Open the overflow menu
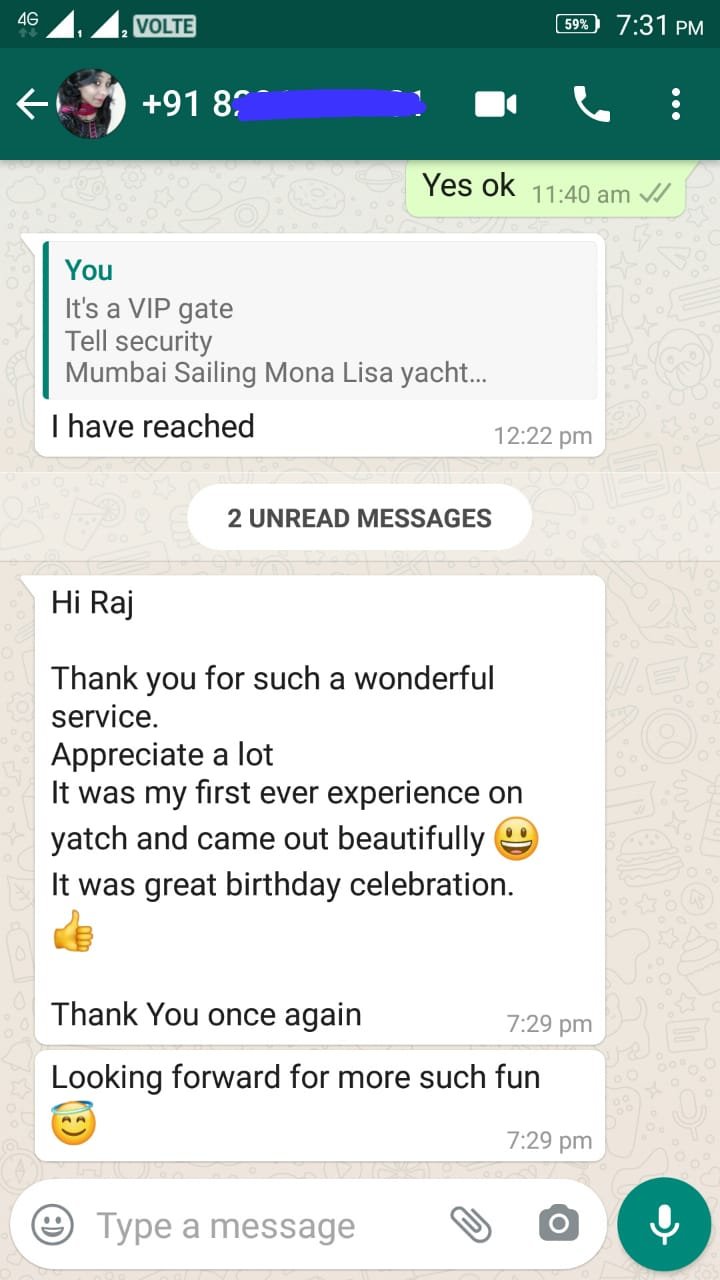720x1280 pixels. pyautogui.click(x=676, y=104)
